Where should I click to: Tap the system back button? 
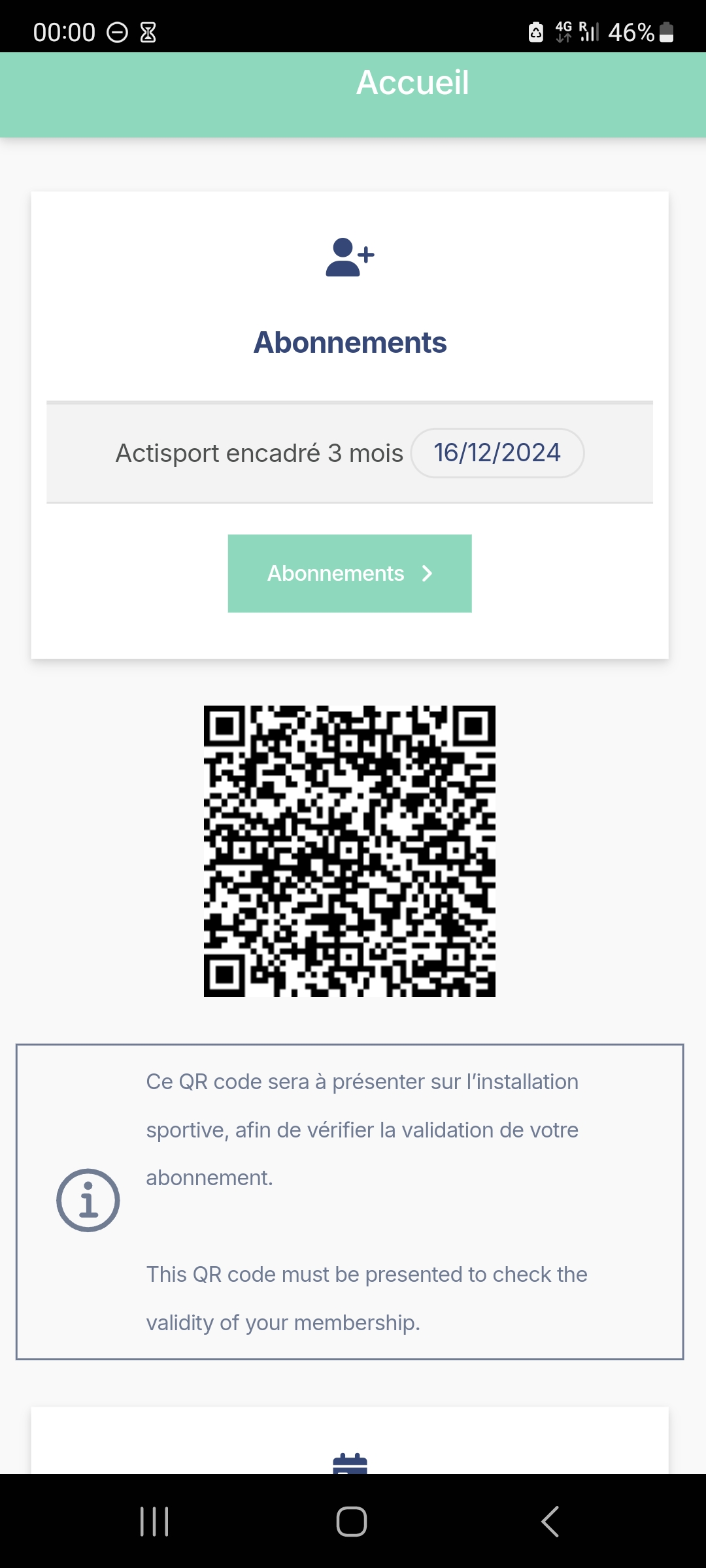(x=550, y=1522)
